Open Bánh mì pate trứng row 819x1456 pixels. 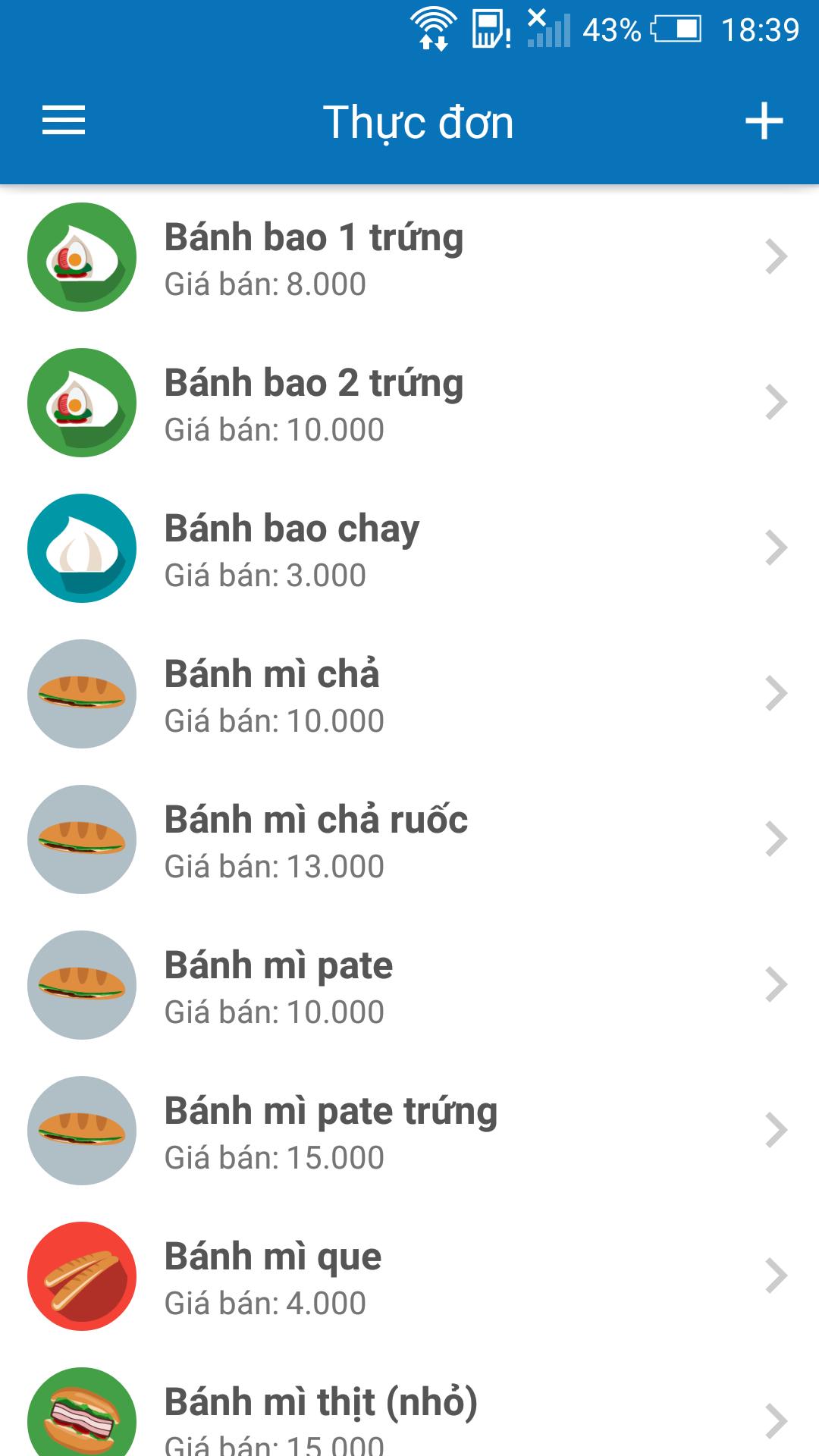coord(409,1131)
